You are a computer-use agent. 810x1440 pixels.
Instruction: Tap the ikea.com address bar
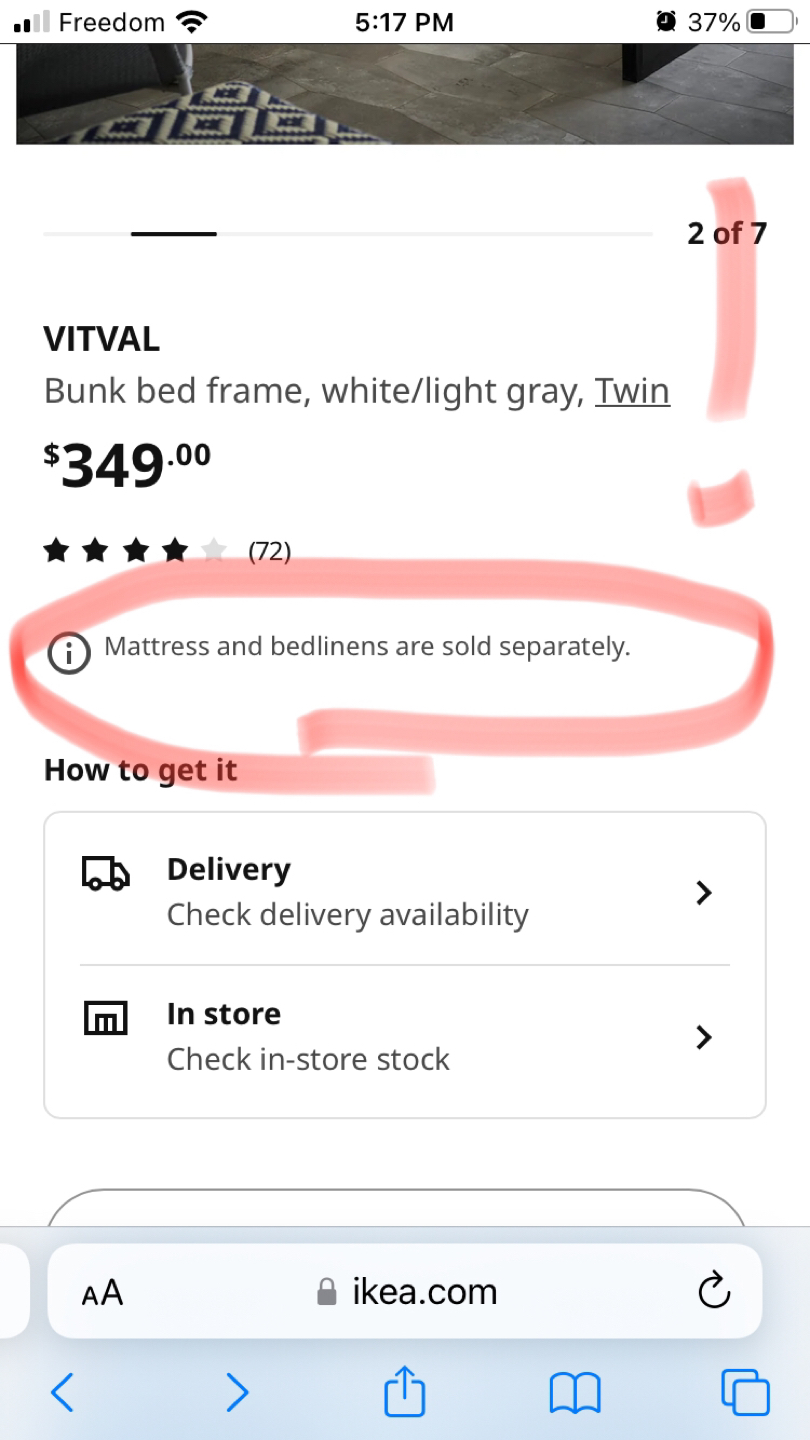405,1291
